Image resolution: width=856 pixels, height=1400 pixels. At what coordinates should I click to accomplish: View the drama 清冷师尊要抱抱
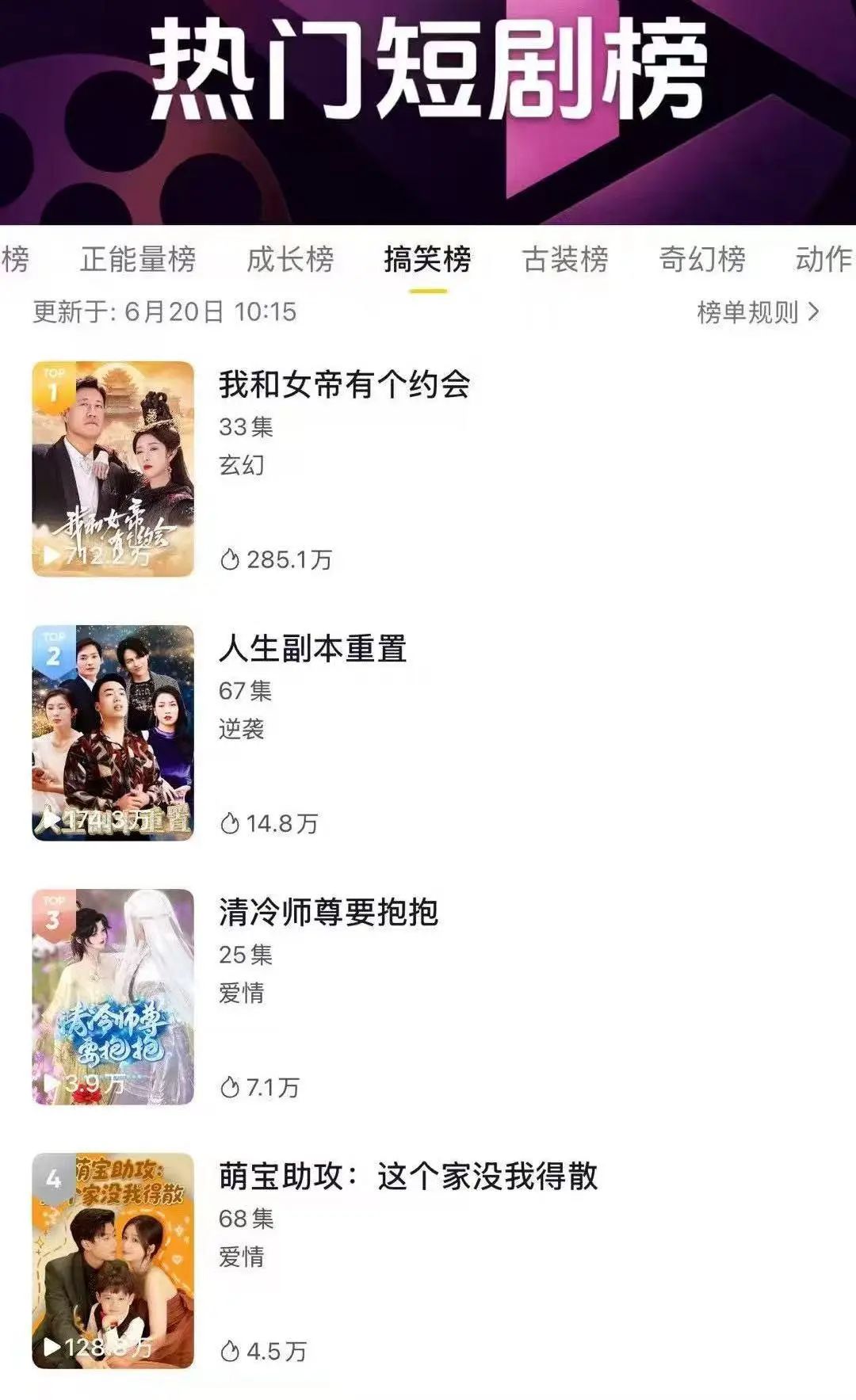[328, 913]
